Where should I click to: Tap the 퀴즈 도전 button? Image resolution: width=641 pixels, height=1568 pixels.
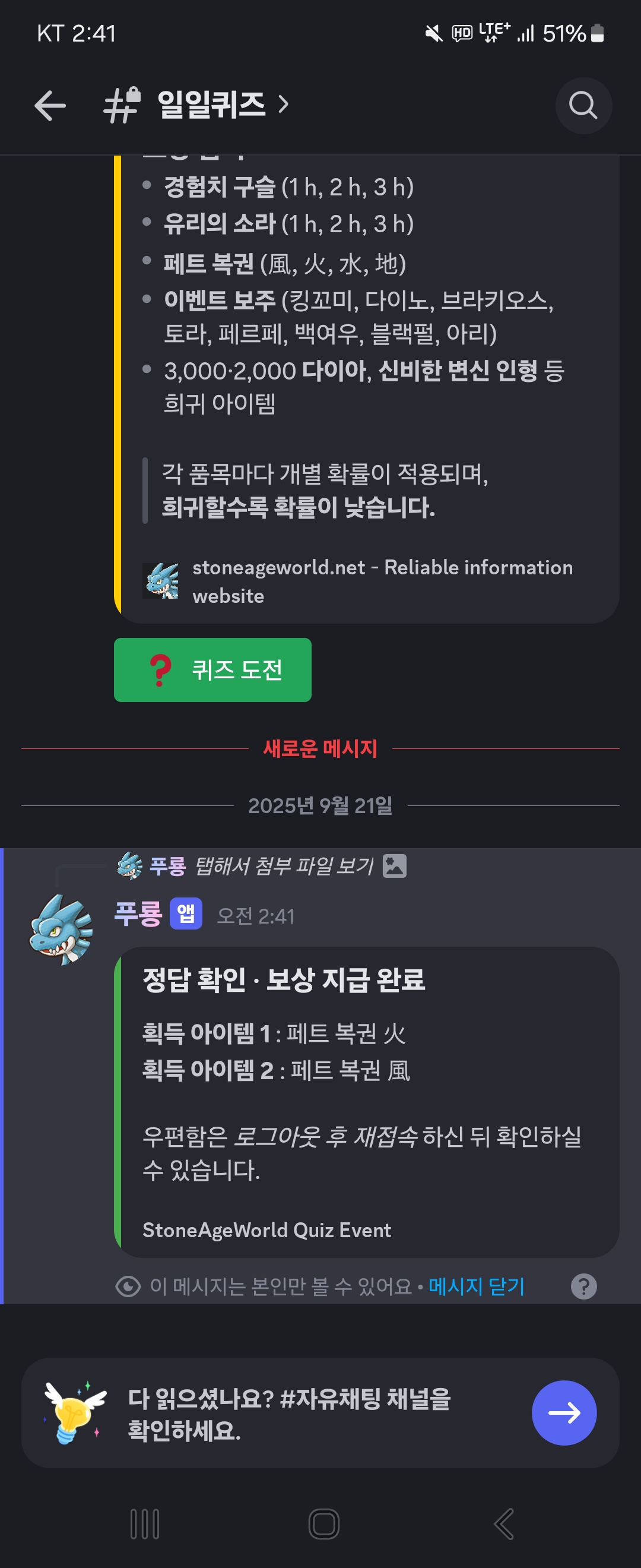(212, 669)
